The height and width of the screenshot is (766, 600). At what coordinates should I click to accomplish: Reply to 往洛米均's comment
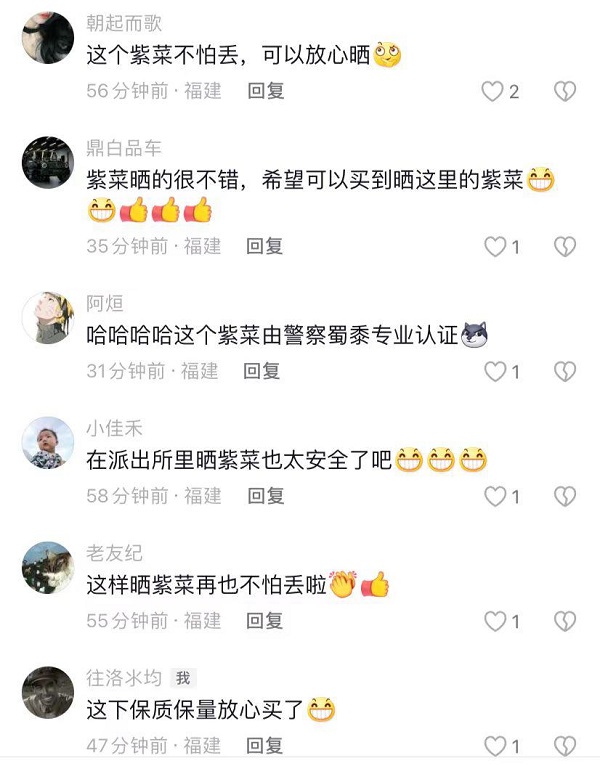point(266,746)
